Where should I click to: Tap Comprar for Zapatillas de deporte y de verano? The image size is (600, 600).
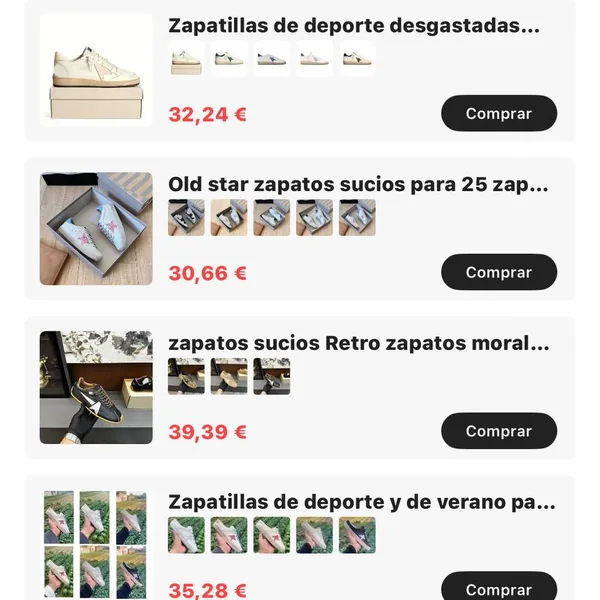click(x=498, y=587)
